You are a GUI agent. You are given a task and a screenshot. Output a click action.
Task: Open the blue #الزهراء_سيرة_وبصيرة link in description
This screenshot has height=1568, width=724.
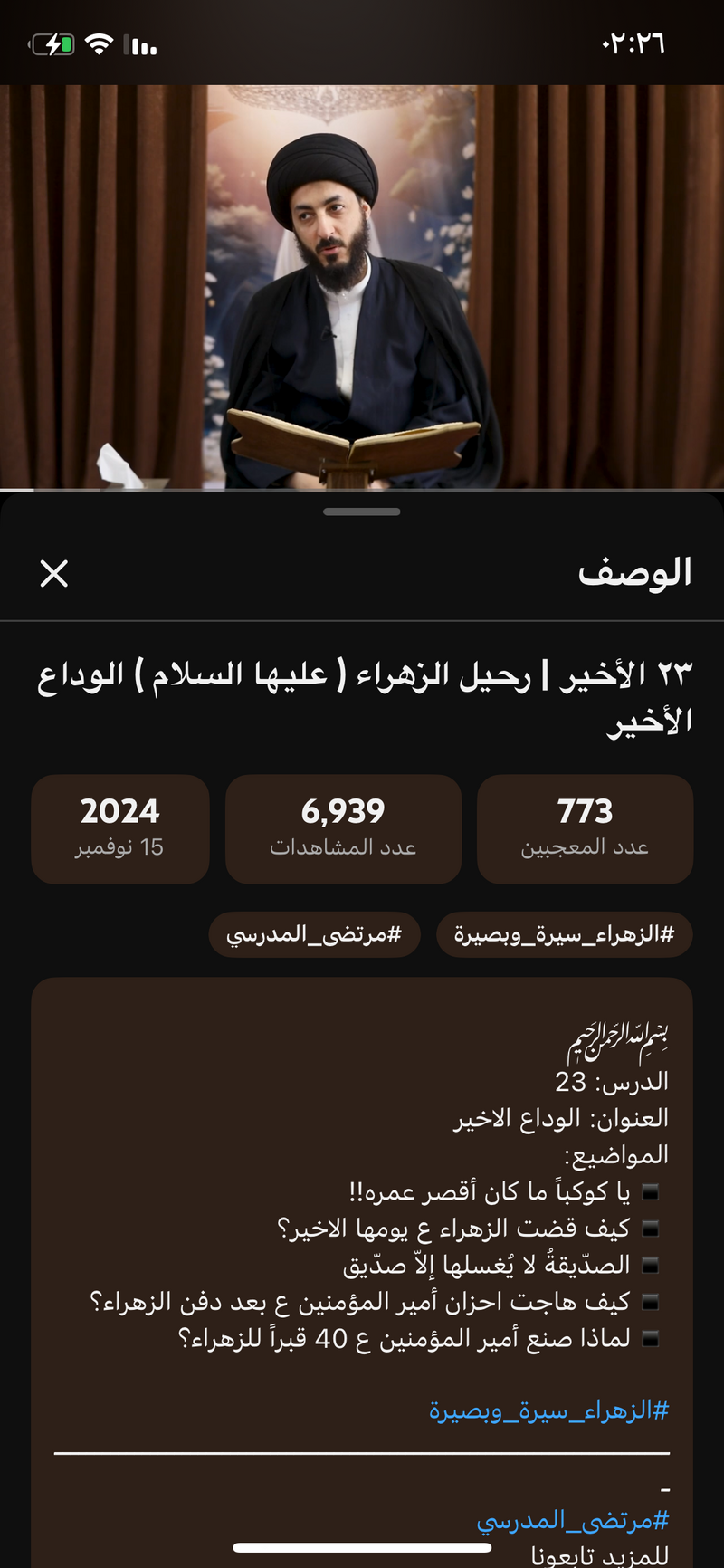pyautogui.click(x=548, y=1410)
